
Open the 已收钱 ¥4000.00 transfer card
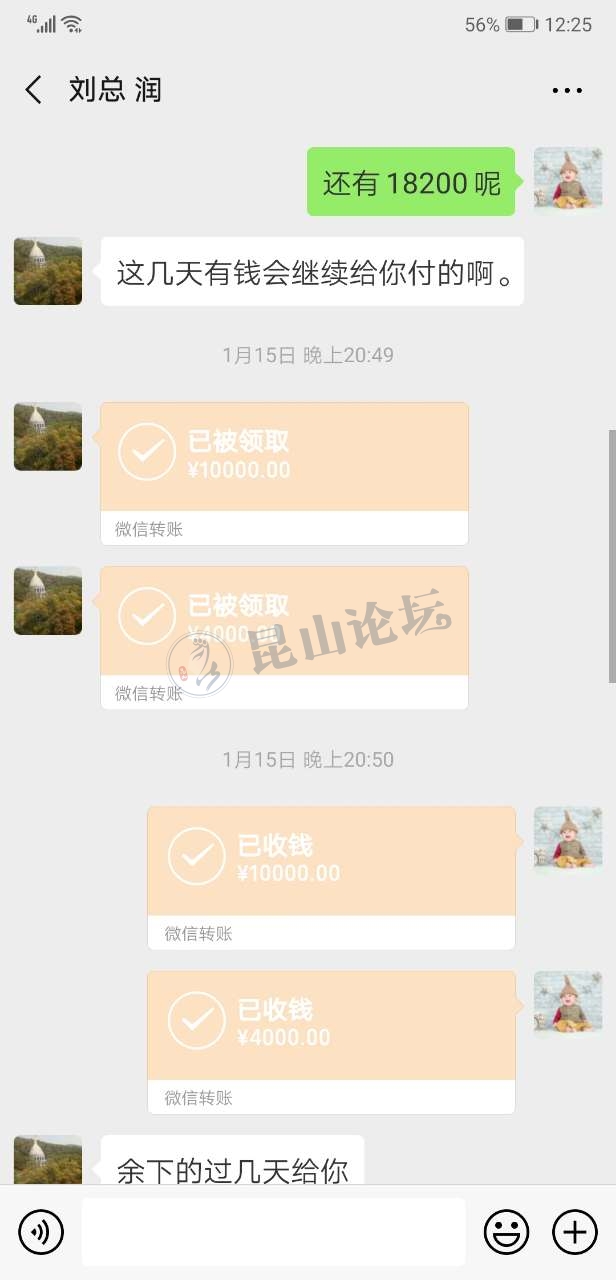pyautogui.click(x=331, y=1041)
